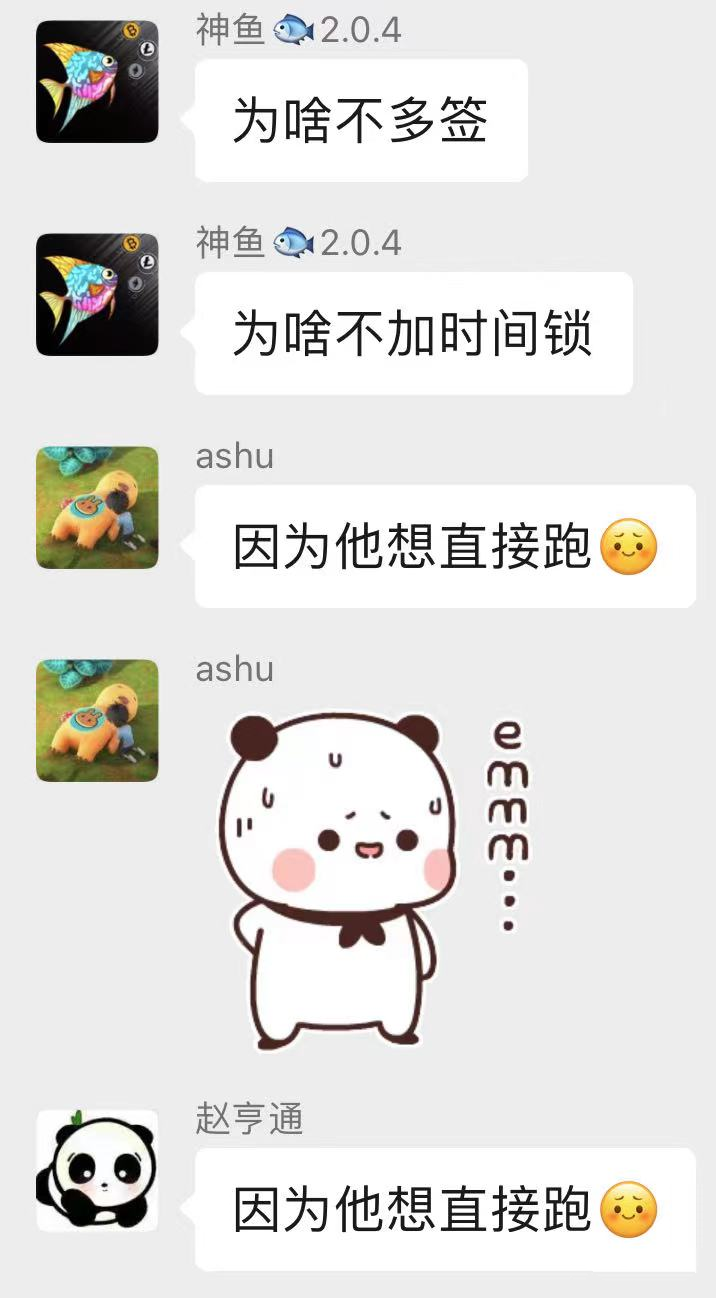Tap 神鱼's avatar next to 为啥不加时间锁

point(97,294)
